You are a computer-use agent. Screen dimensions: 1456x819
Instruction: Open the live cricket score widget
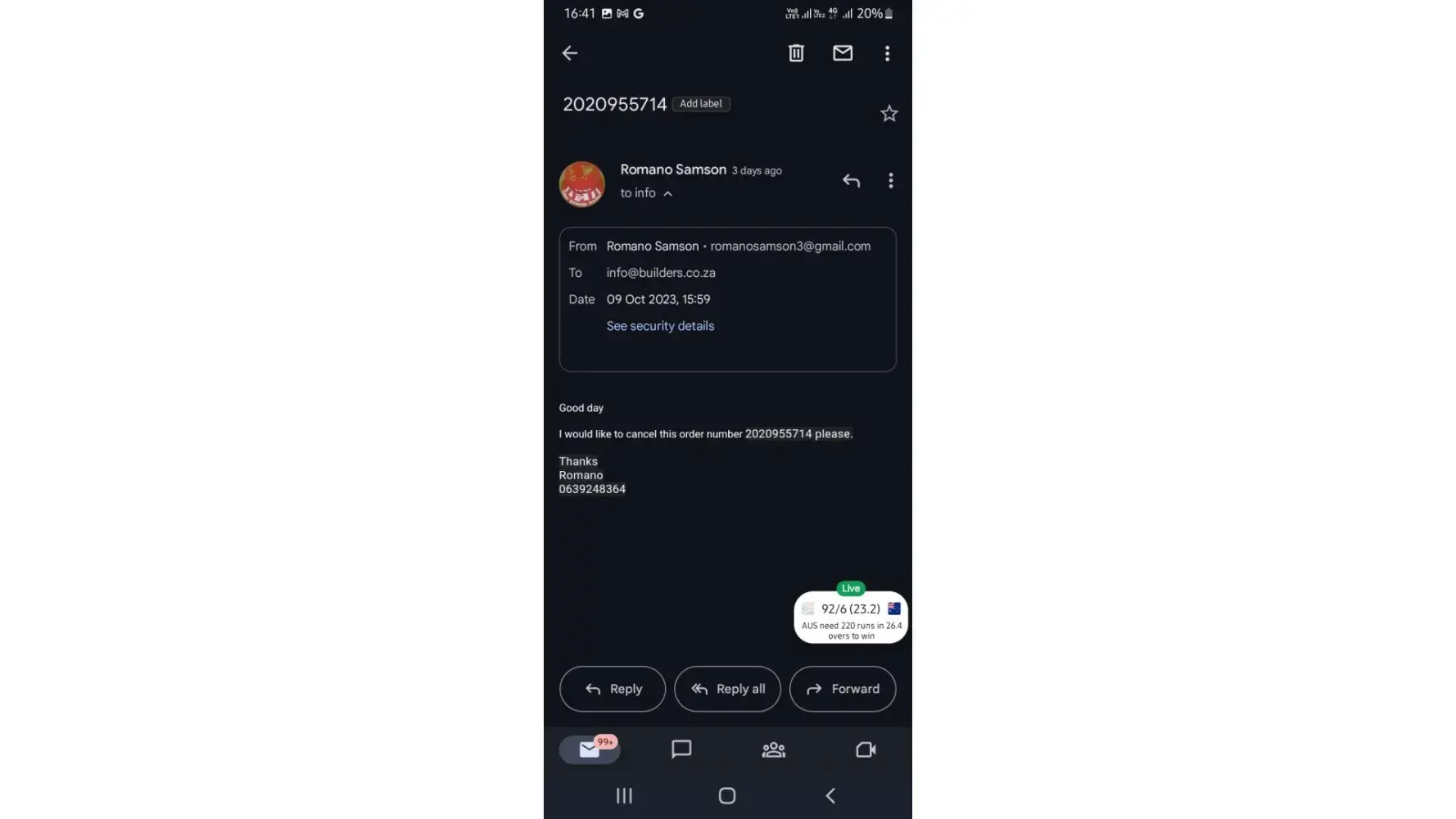pyautogui.click(x=851, y=618)
